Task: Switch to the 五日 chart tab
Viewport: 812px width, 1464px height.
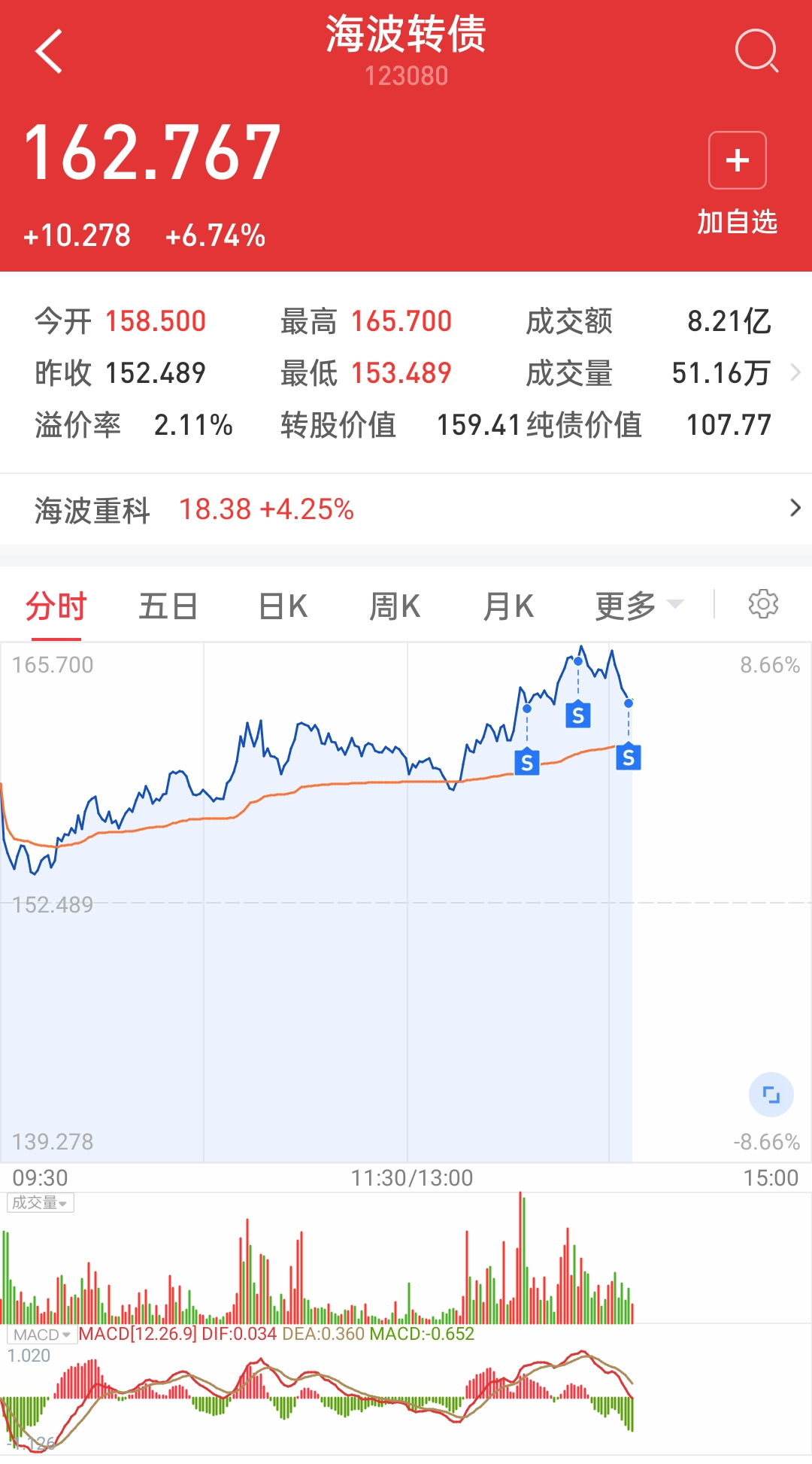Action: [x=168, y=606]
